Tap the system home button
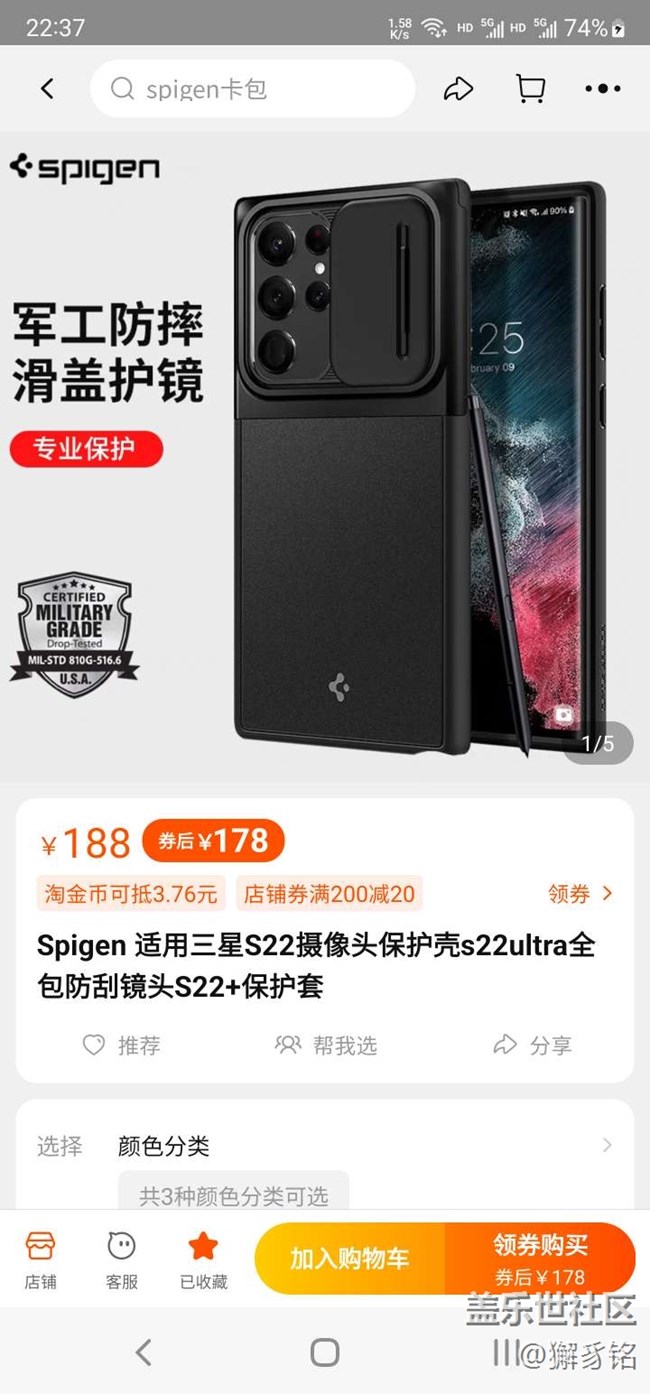 [325, 1353]
